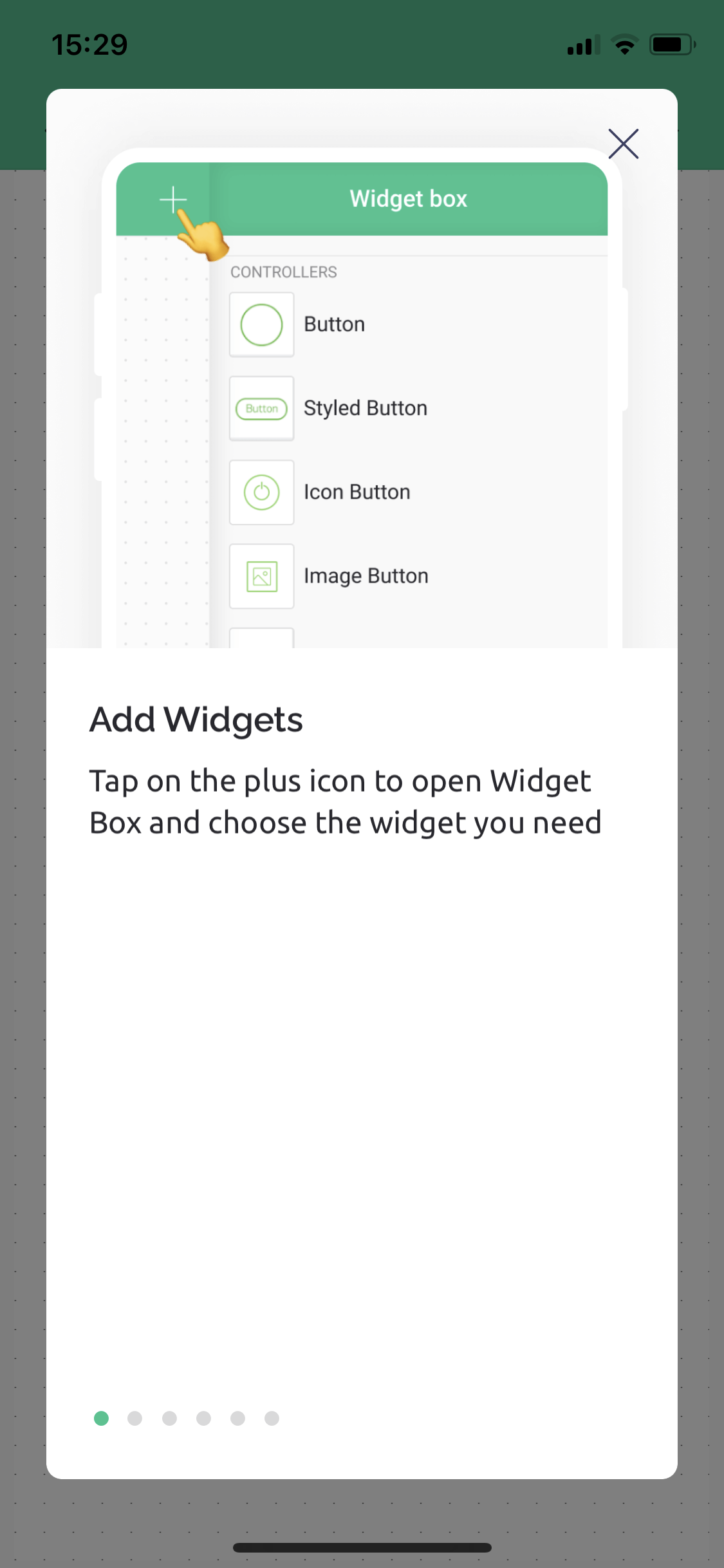Expand the CONTROLLERS section header
Image resolution: width=724 pixels, height=1568 pixels.
tap(284, 272)
